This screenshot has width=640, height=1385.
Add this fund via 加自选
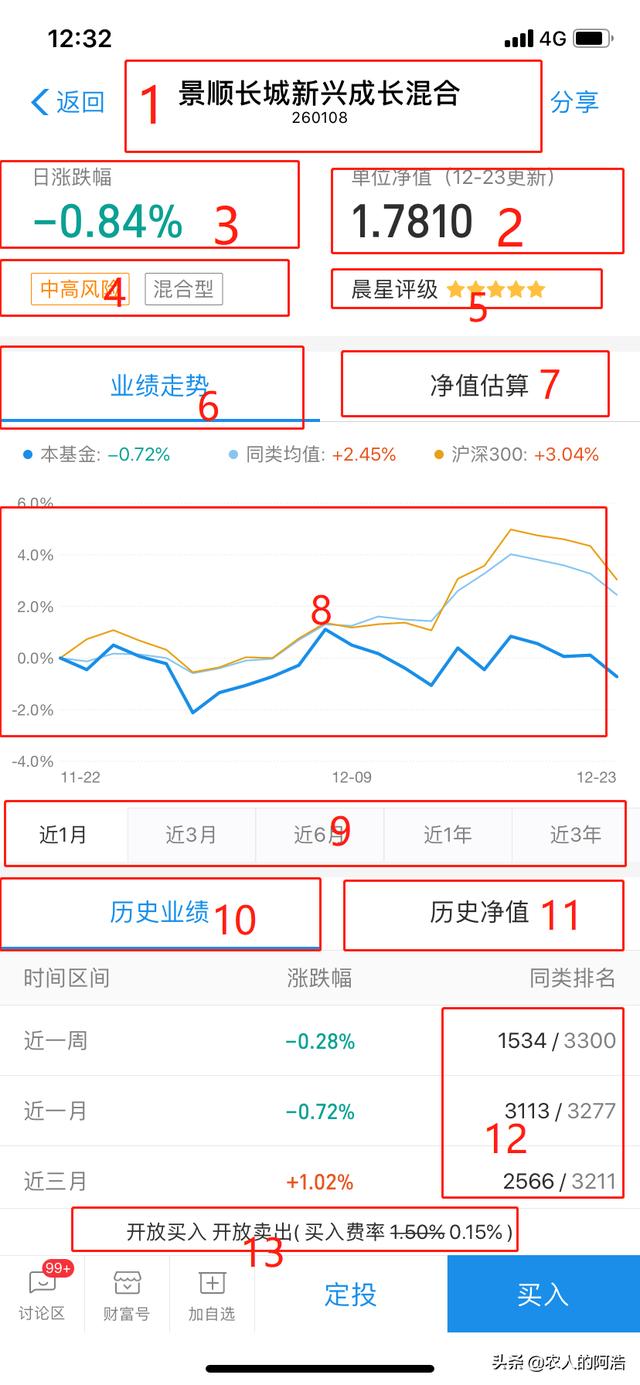pyautogui.click(x=212, y=1295)
